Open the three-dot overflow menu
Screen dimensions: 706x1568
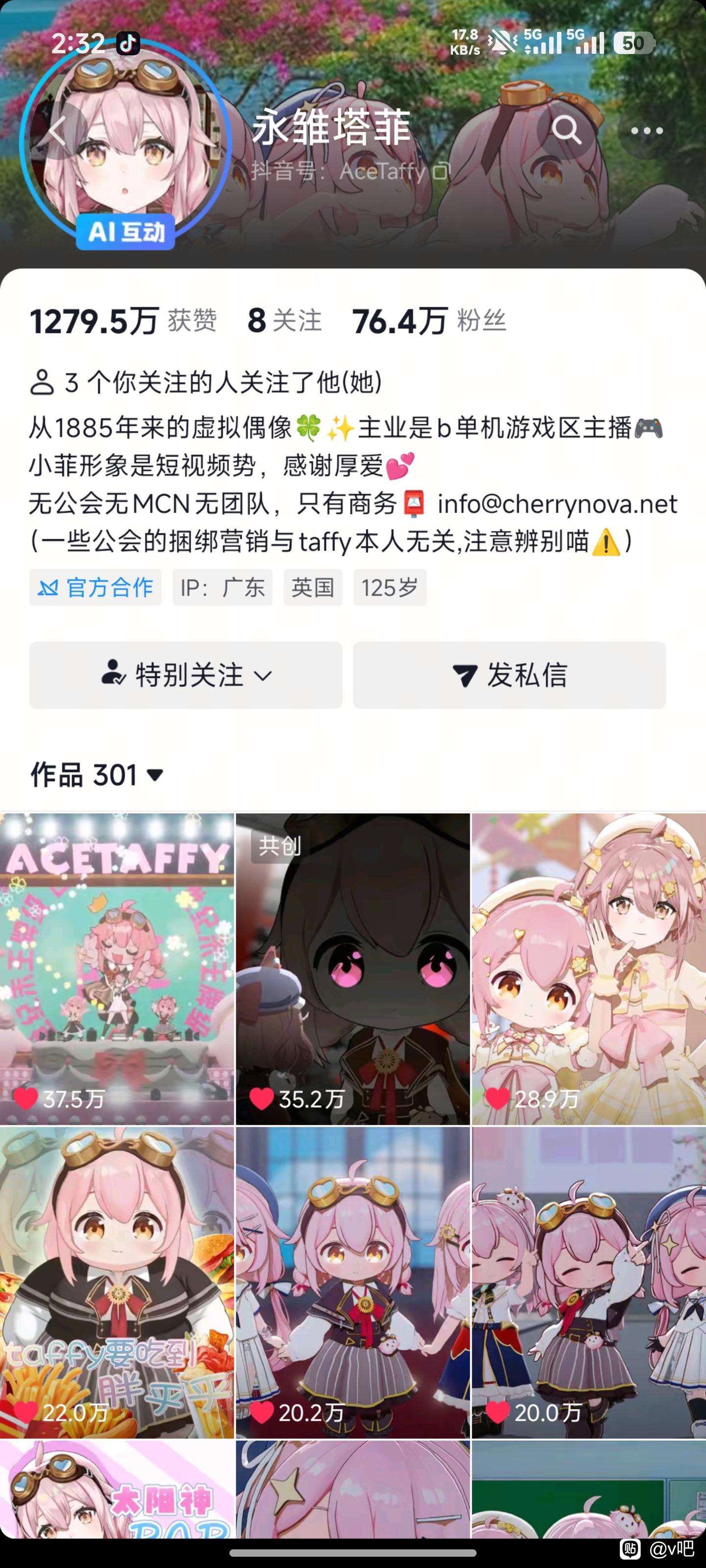[646, 130]
